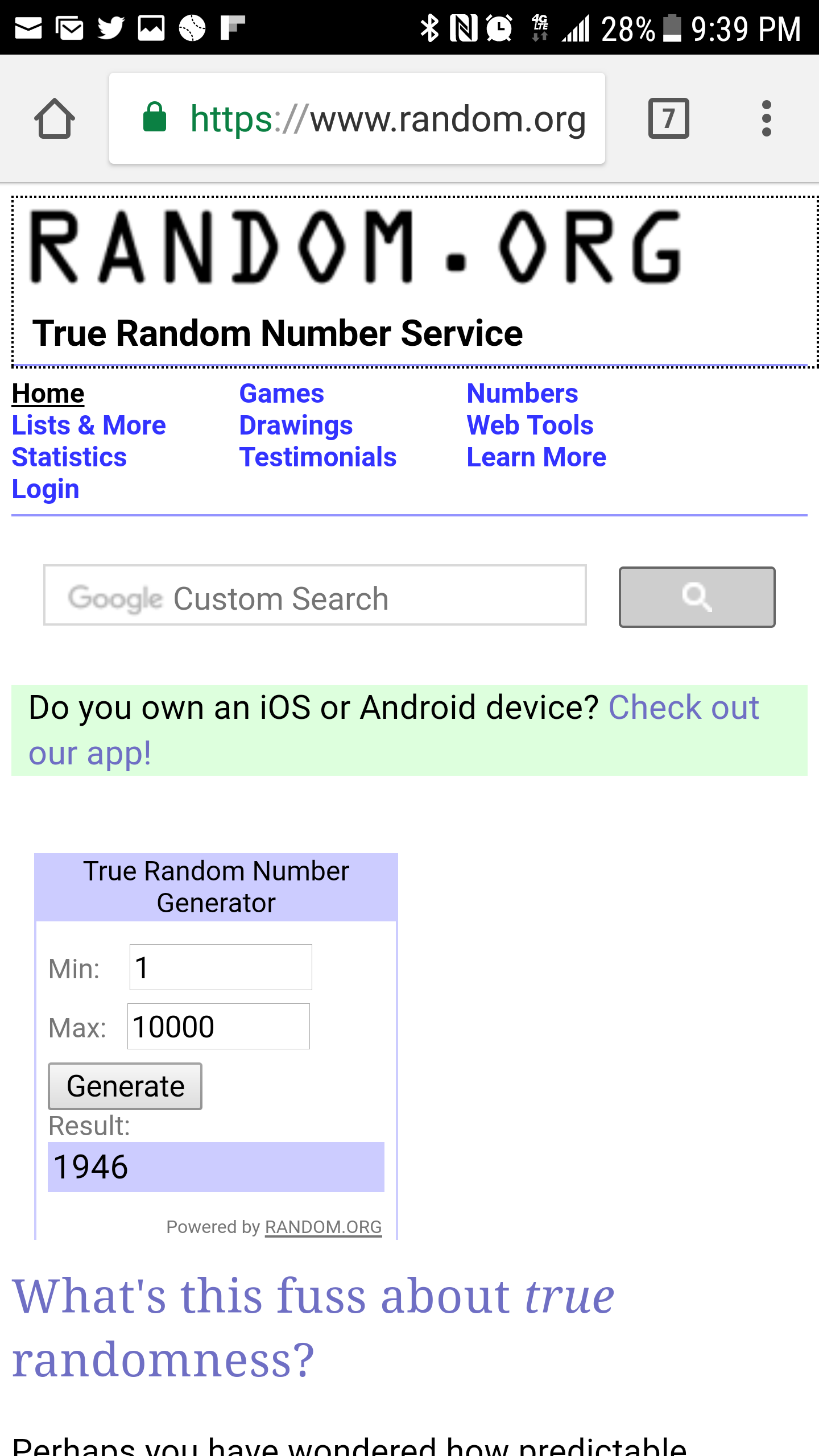The width and height of the screenshot is (819, 1456).
Task: Focus the Google Custom Search field
Action: (x=315, y=595)
